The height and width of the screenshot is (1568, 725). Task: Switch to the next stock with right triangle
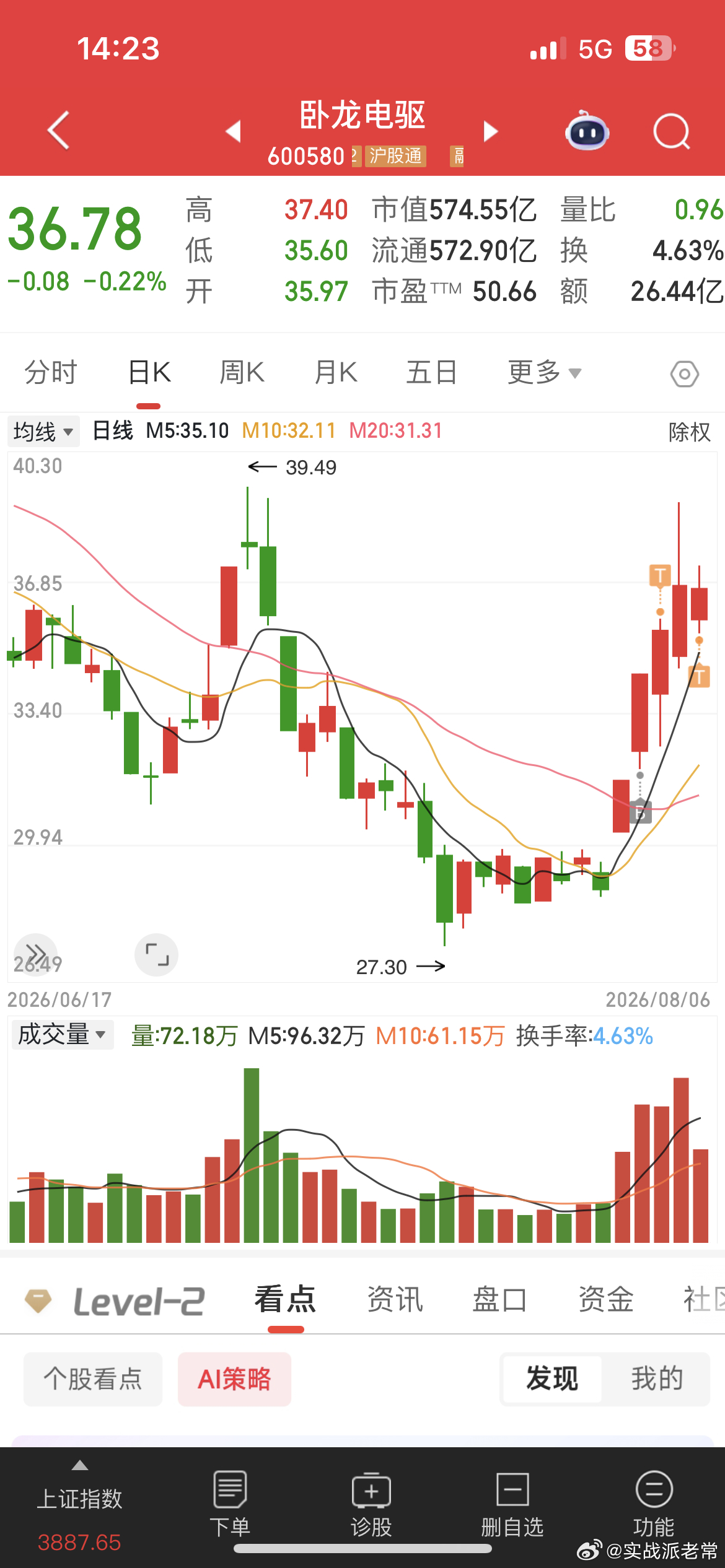(490, 131)
